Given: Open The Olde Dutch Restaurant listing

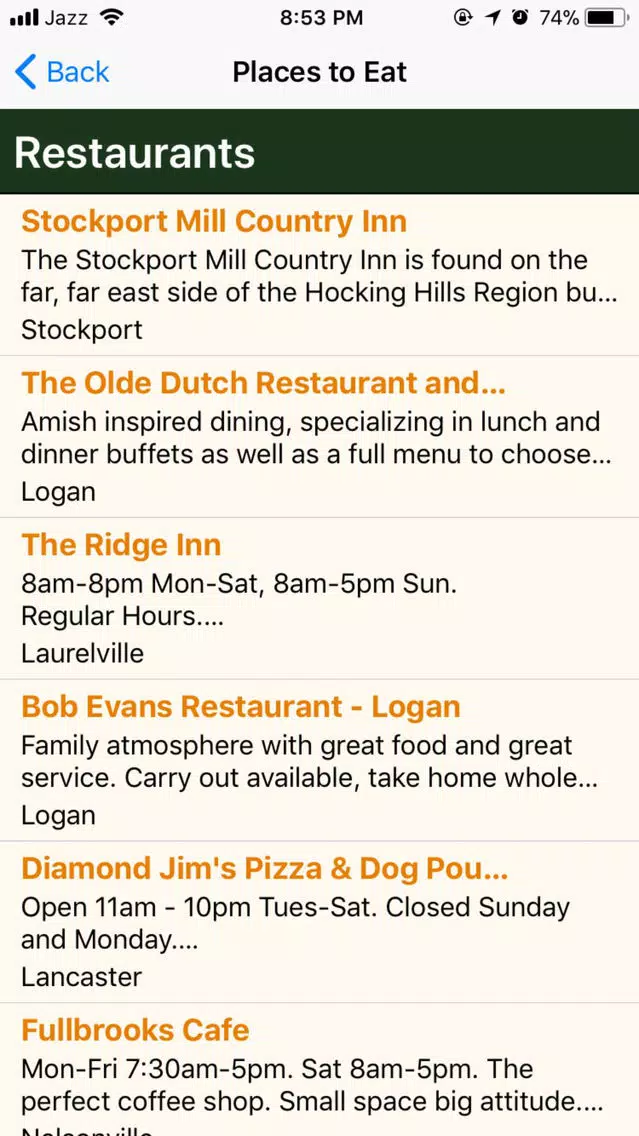Looking at the screenshot, I should pos(320,437).
